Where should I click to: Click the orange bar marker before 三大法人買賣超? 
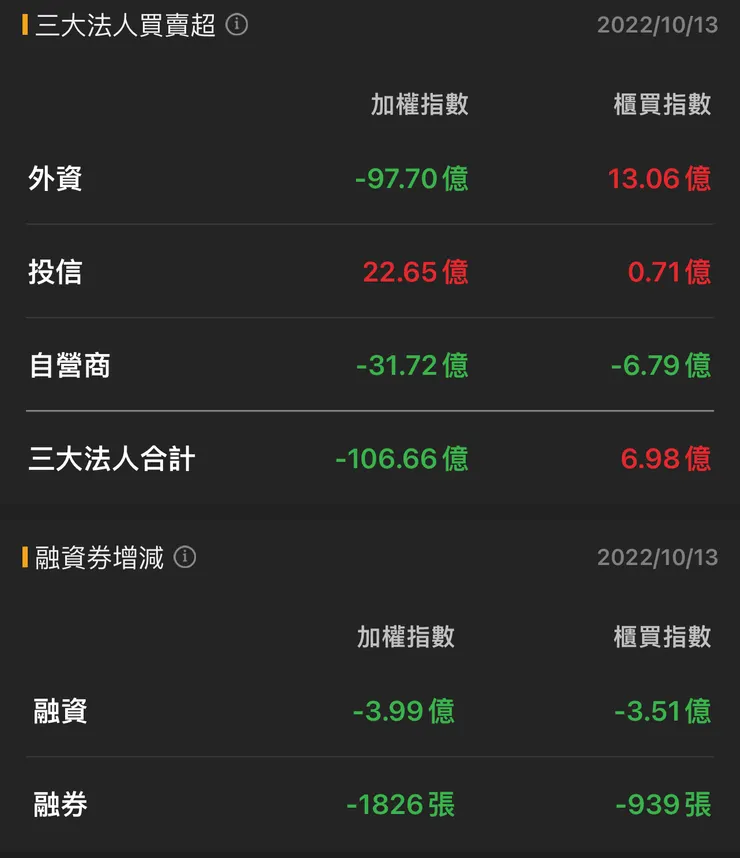click(25, 25)
